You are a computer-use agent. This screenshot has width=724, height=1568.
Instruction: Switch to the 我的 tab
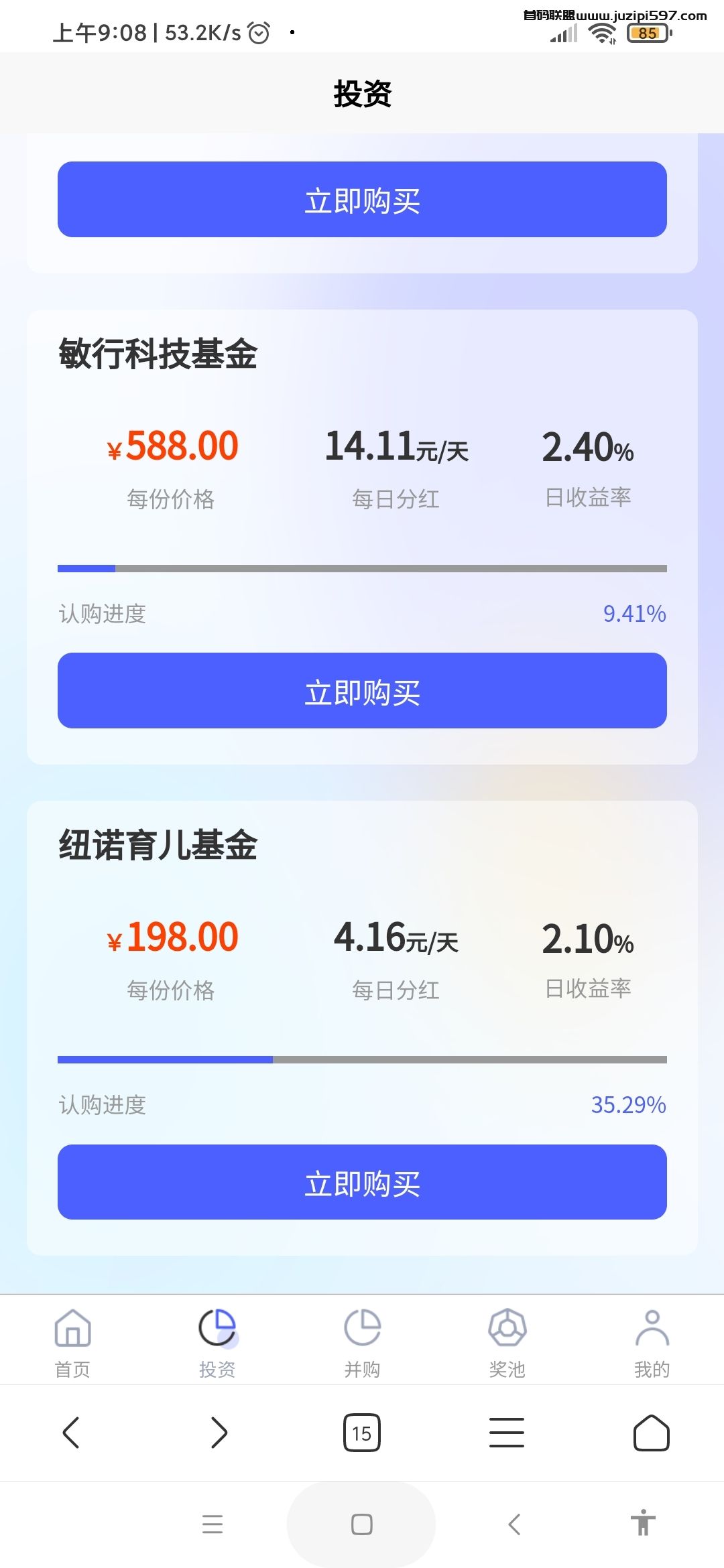[652, 1343]
